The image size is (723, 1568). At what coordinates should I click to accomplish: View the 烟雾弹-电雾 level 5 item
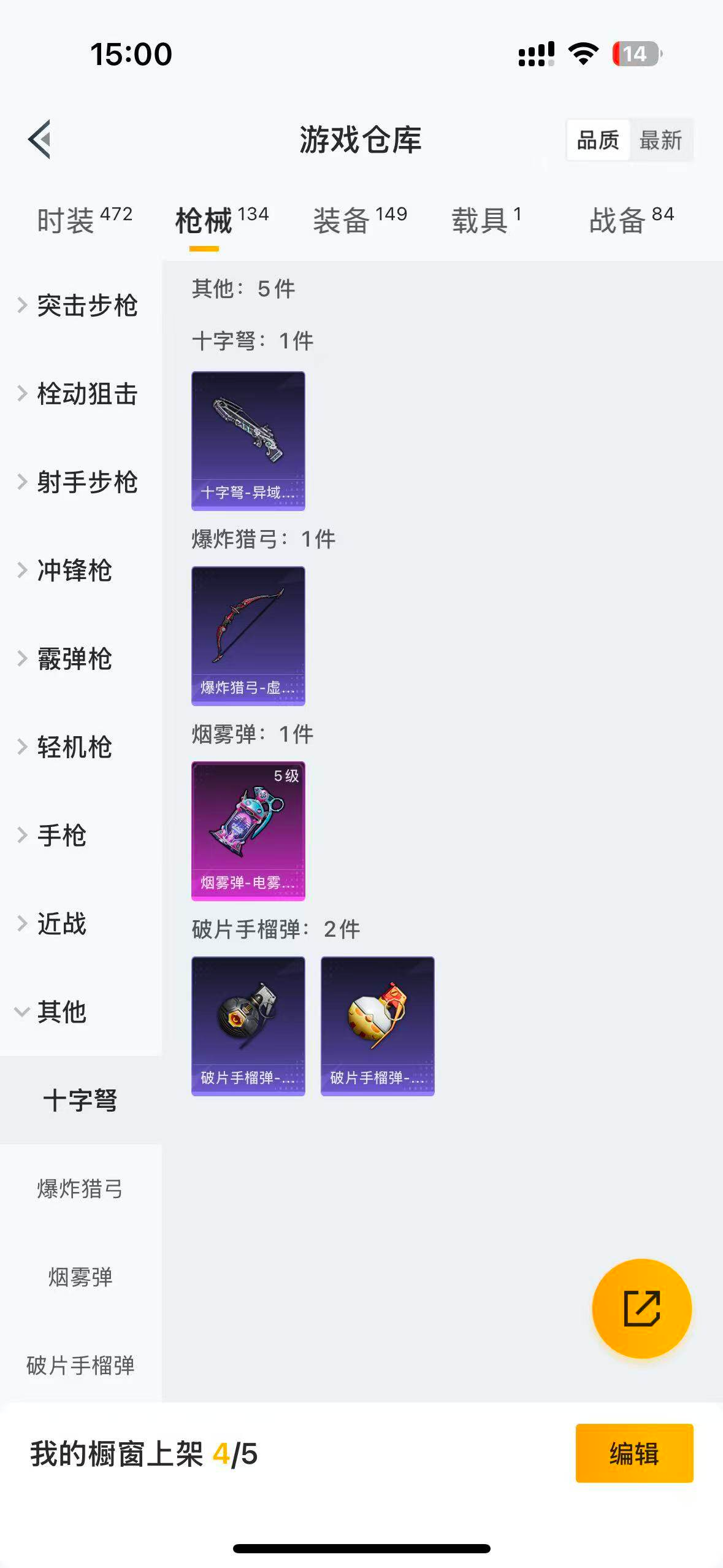[x=248, y=831]
